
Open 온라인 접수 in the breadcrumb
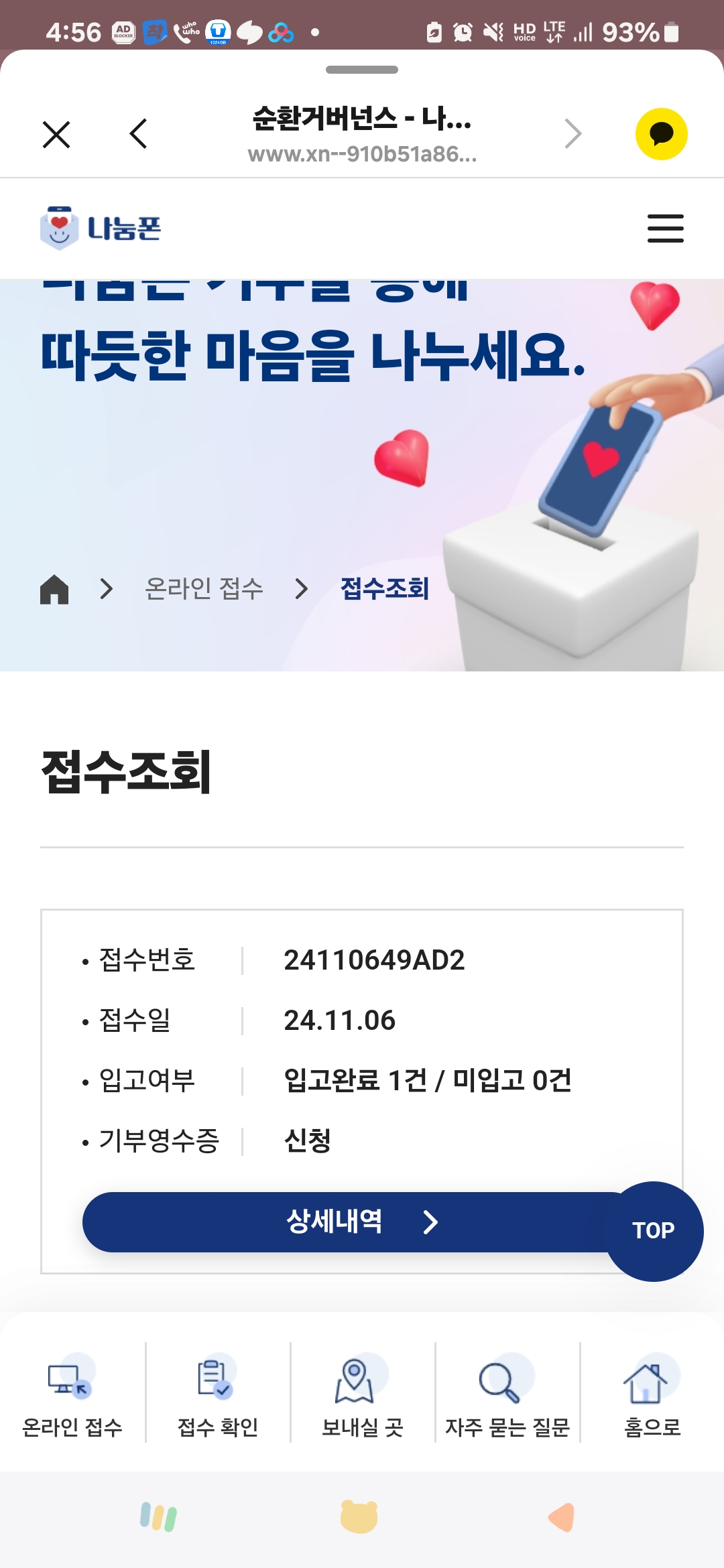click(x=204, y=589)
